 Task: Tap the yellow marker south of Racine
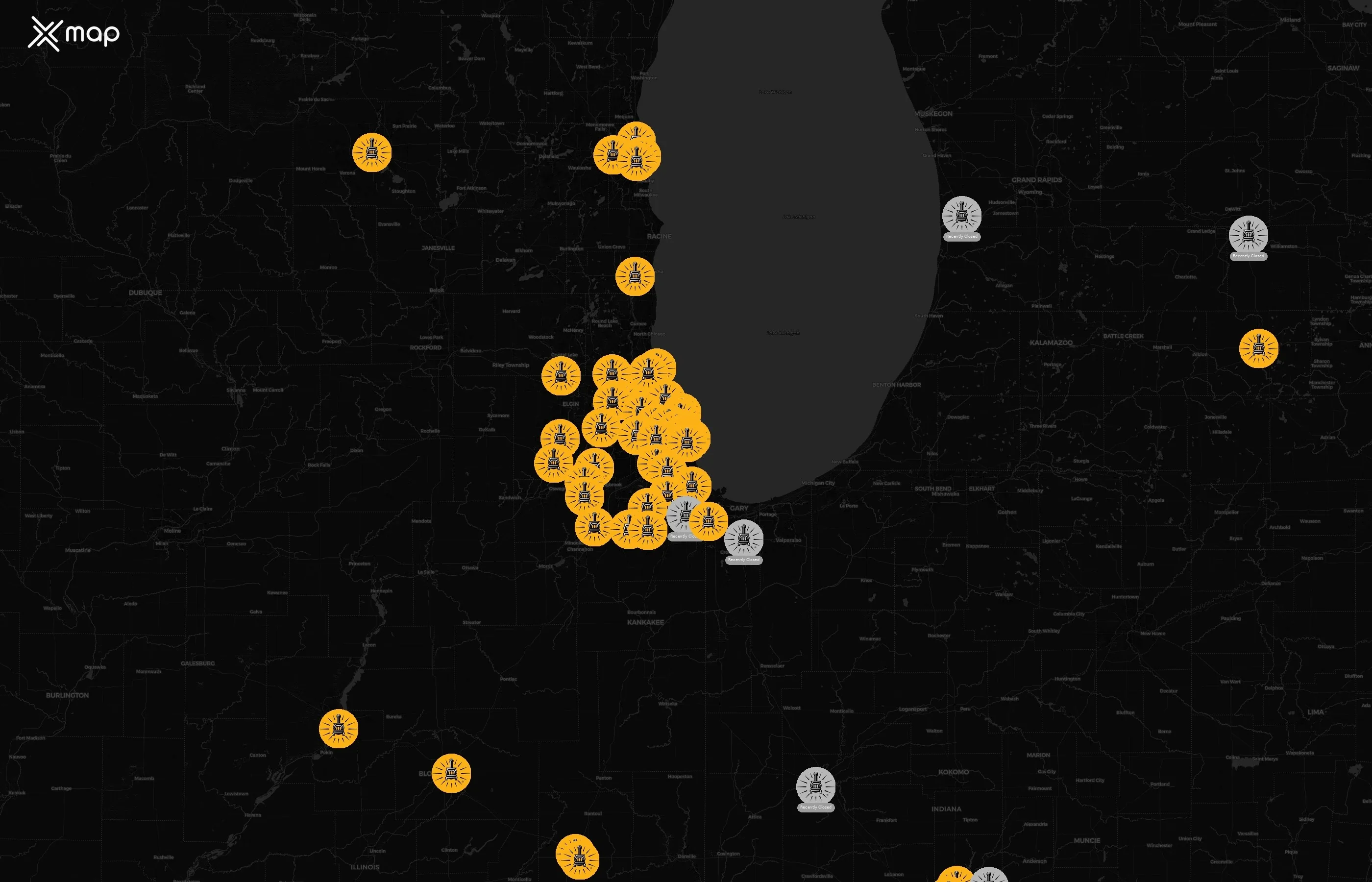[635, 277]
